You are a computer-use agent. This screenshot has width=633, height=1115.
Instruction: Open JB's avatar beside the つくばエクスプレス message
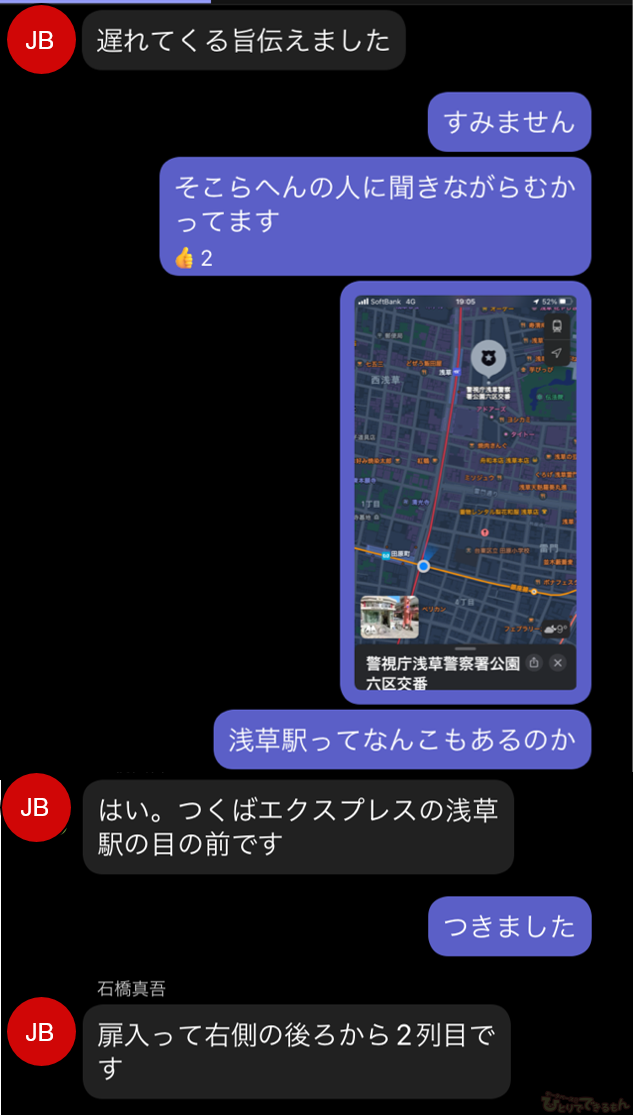coord(35,808)
